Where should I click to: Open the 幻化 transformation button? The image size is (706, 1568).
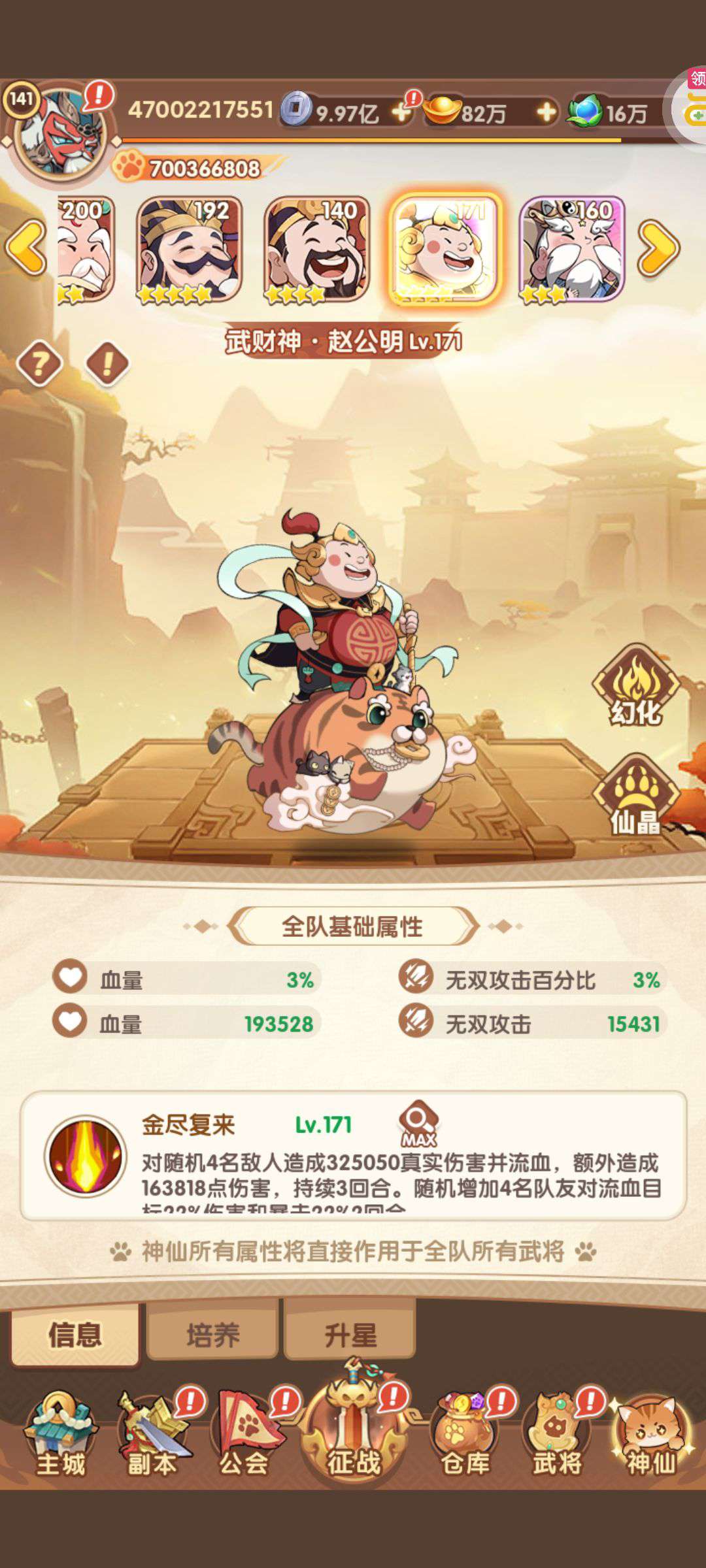click(636, 686)
